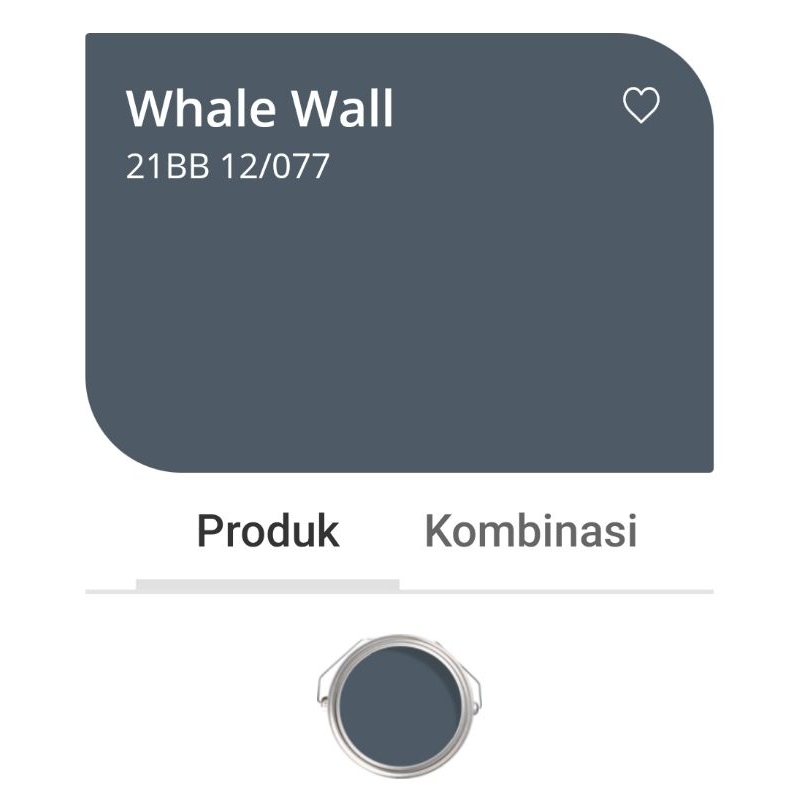Screen dimensions: 800x800
Task: Favorite the Whale Wall color with the heart
Action: click(x=641, y=105)
